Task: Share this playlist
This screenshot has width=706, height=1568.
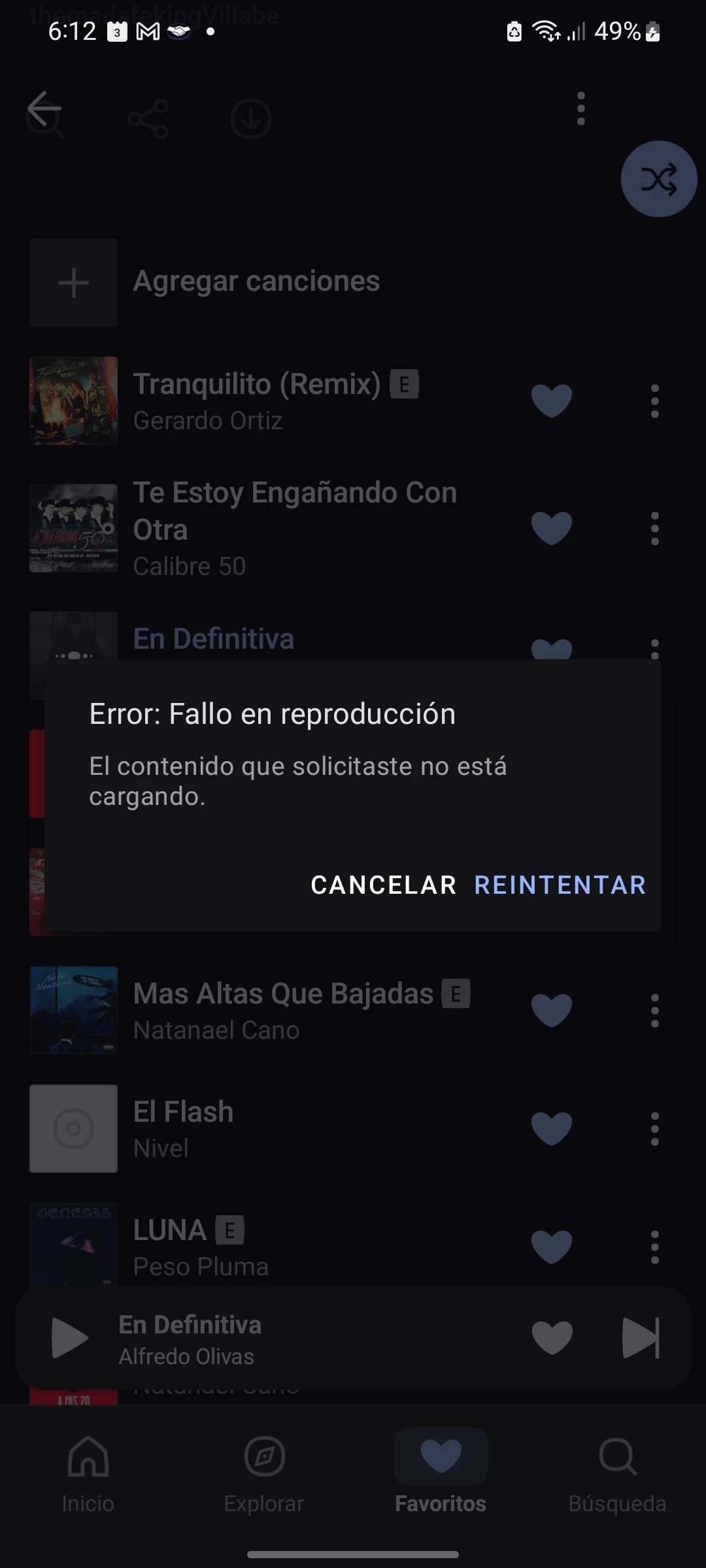Action: [148, 119]
